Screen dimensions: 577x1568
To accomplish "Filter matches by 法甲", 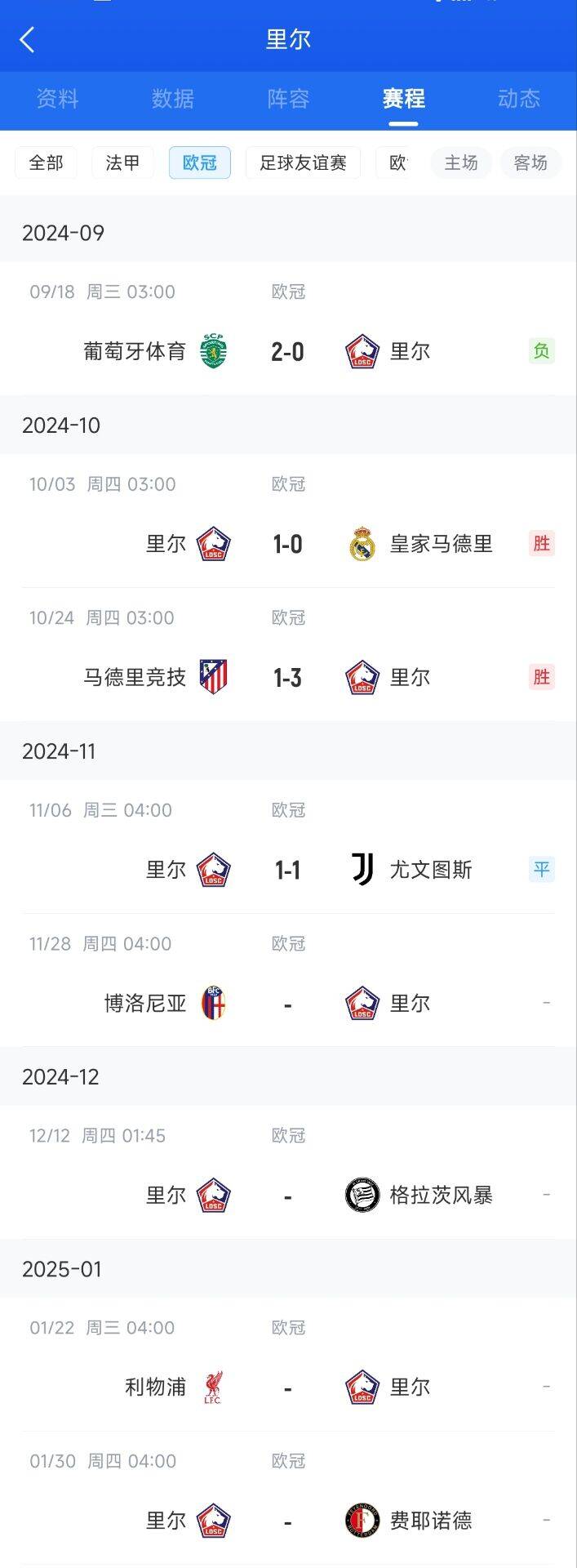I will pyautogui.click(x=122, y=163).
